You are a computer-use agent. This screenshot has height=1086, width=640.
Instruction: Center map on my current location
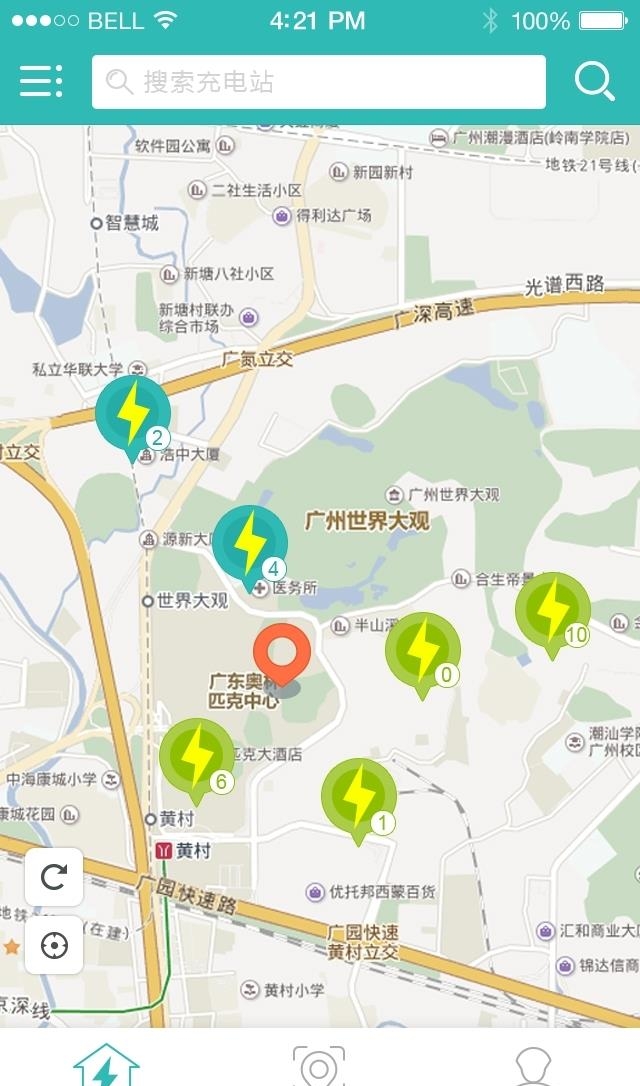click(x=54, y=944)
